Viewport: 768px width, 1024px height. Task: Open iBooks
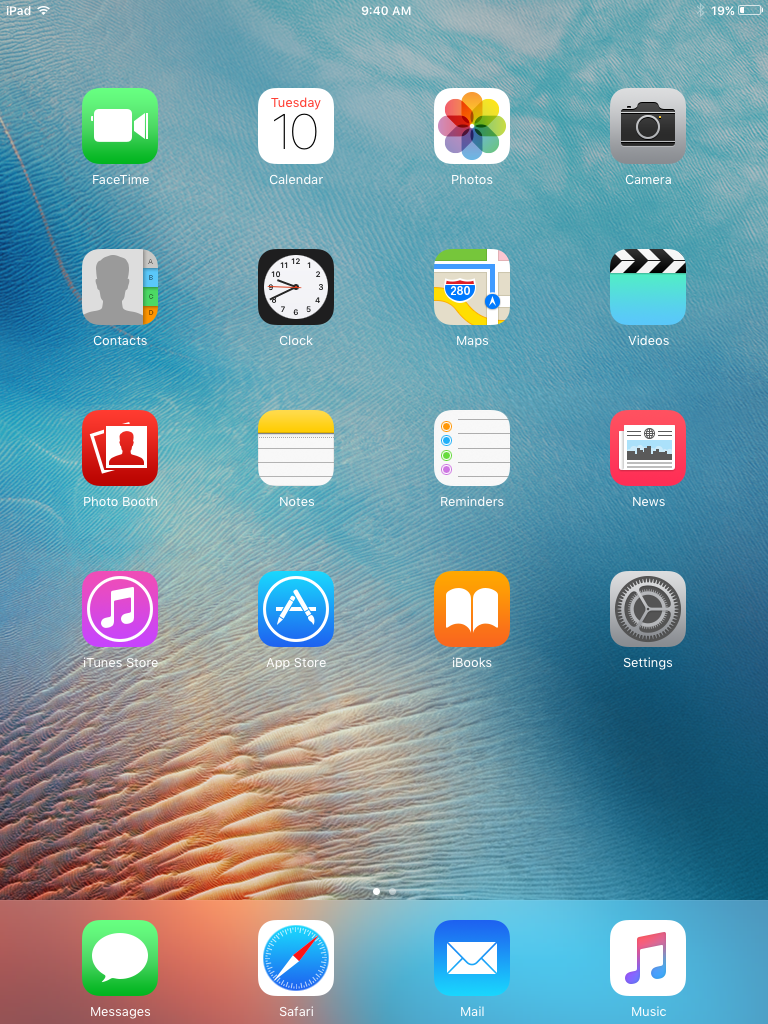pyautogui.click(x=472, y=609)
